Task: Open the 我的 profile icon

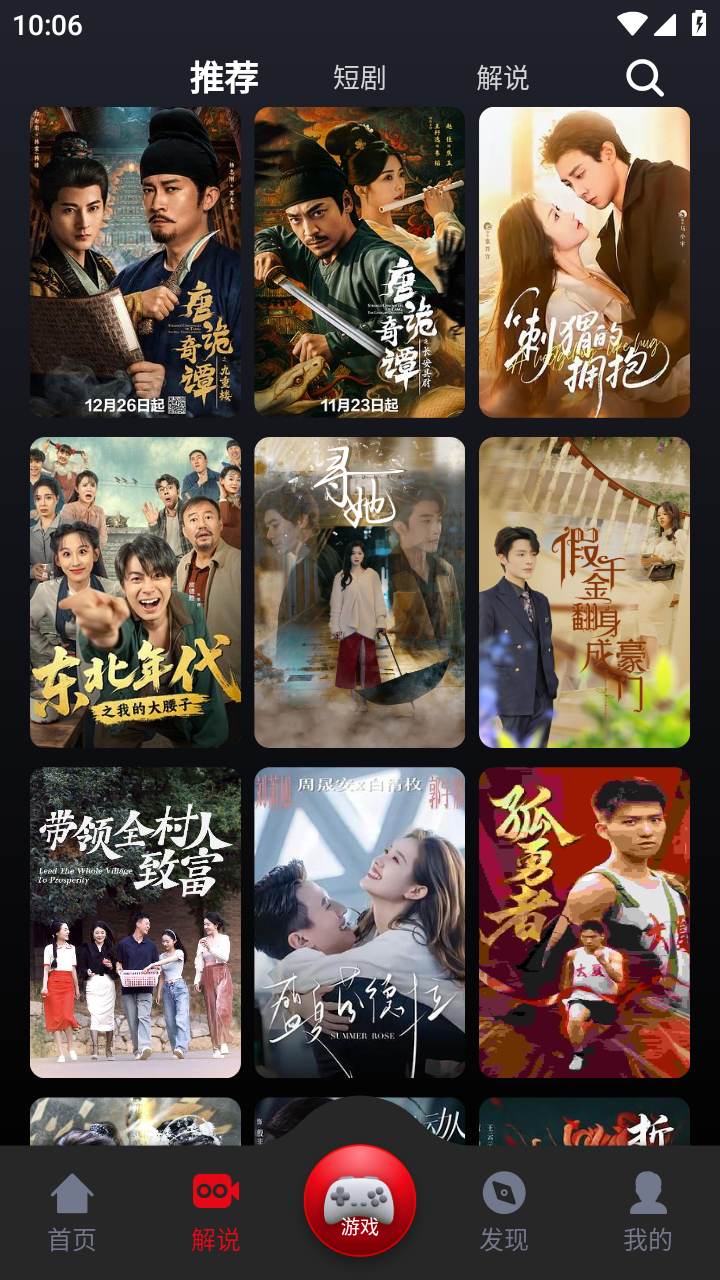Action: [647, 1192]
